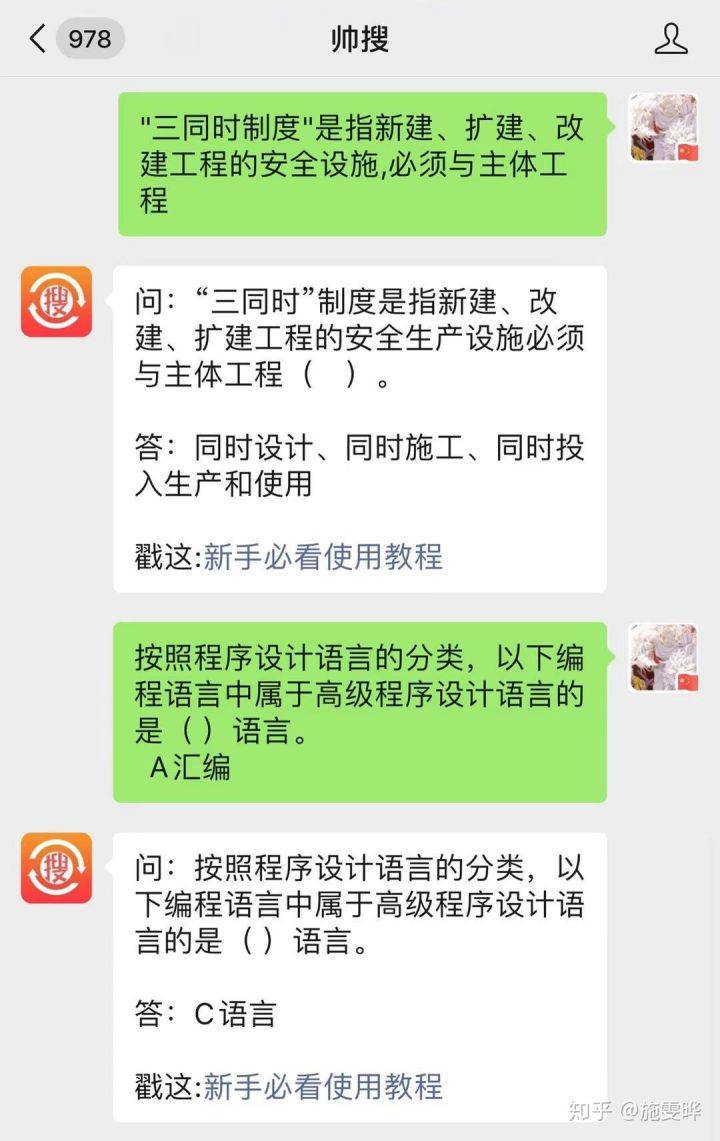The image size is (720, 1141).
Task: View 帅搜 avatar beside the C语言 answer
Action: tap(56, 868)
